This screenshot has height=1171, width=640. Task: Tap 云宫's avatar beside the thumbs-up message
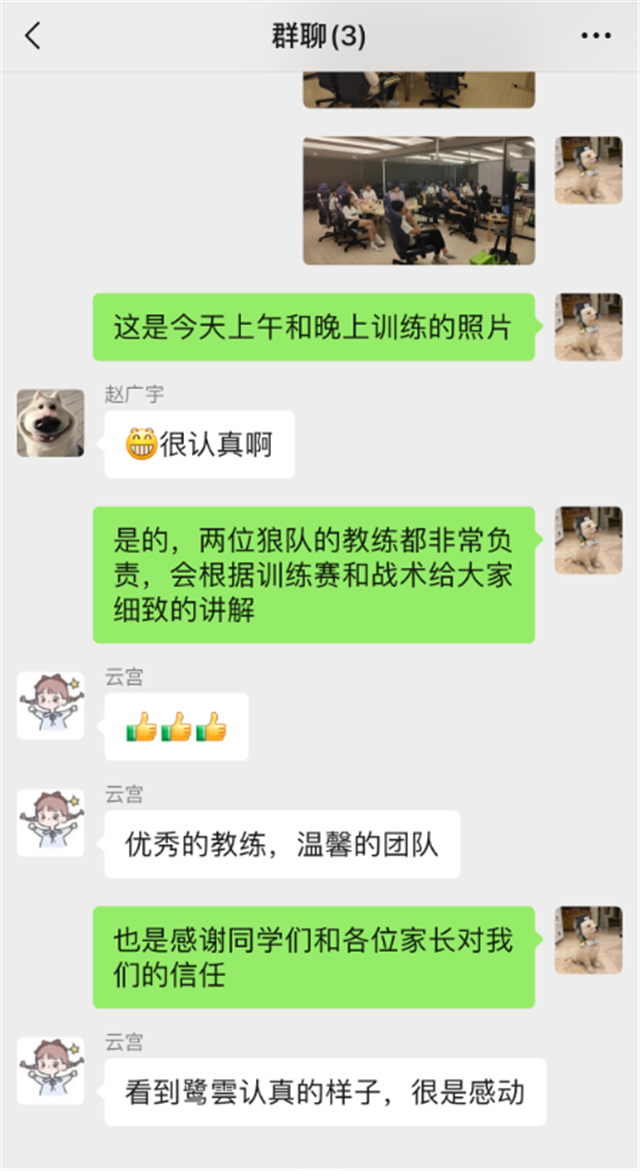point(50,706)
